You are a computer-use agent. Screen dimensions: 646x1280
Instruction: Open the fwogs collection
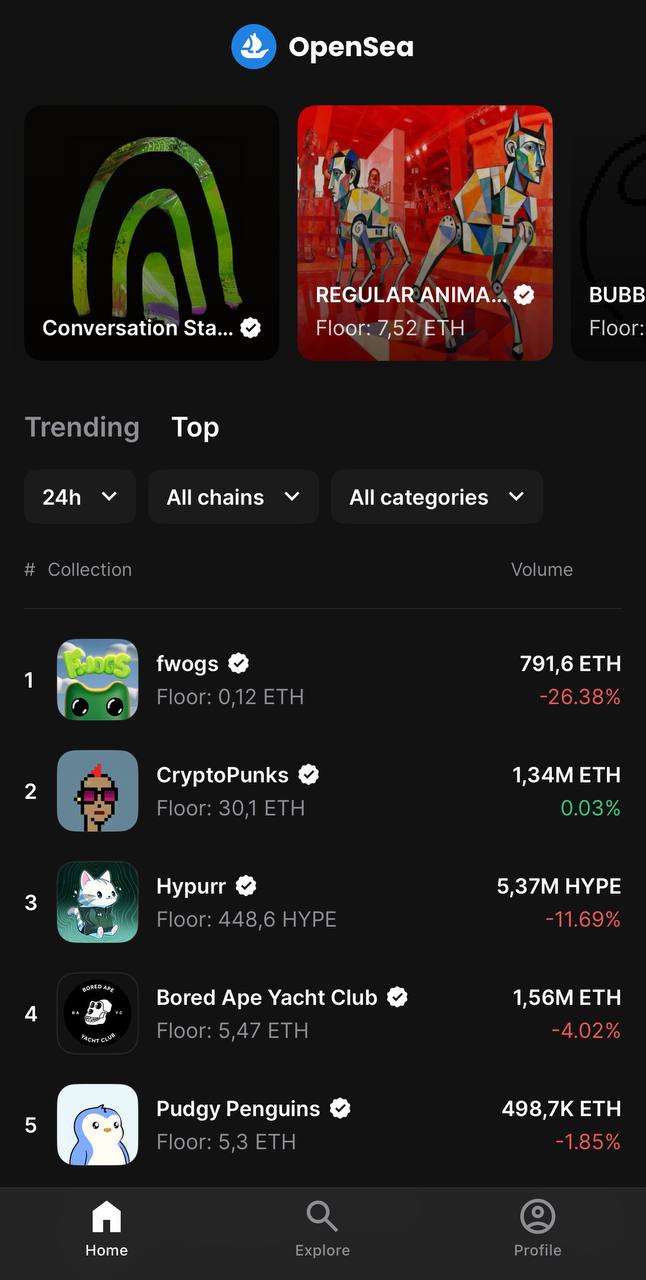coord(322,680)
